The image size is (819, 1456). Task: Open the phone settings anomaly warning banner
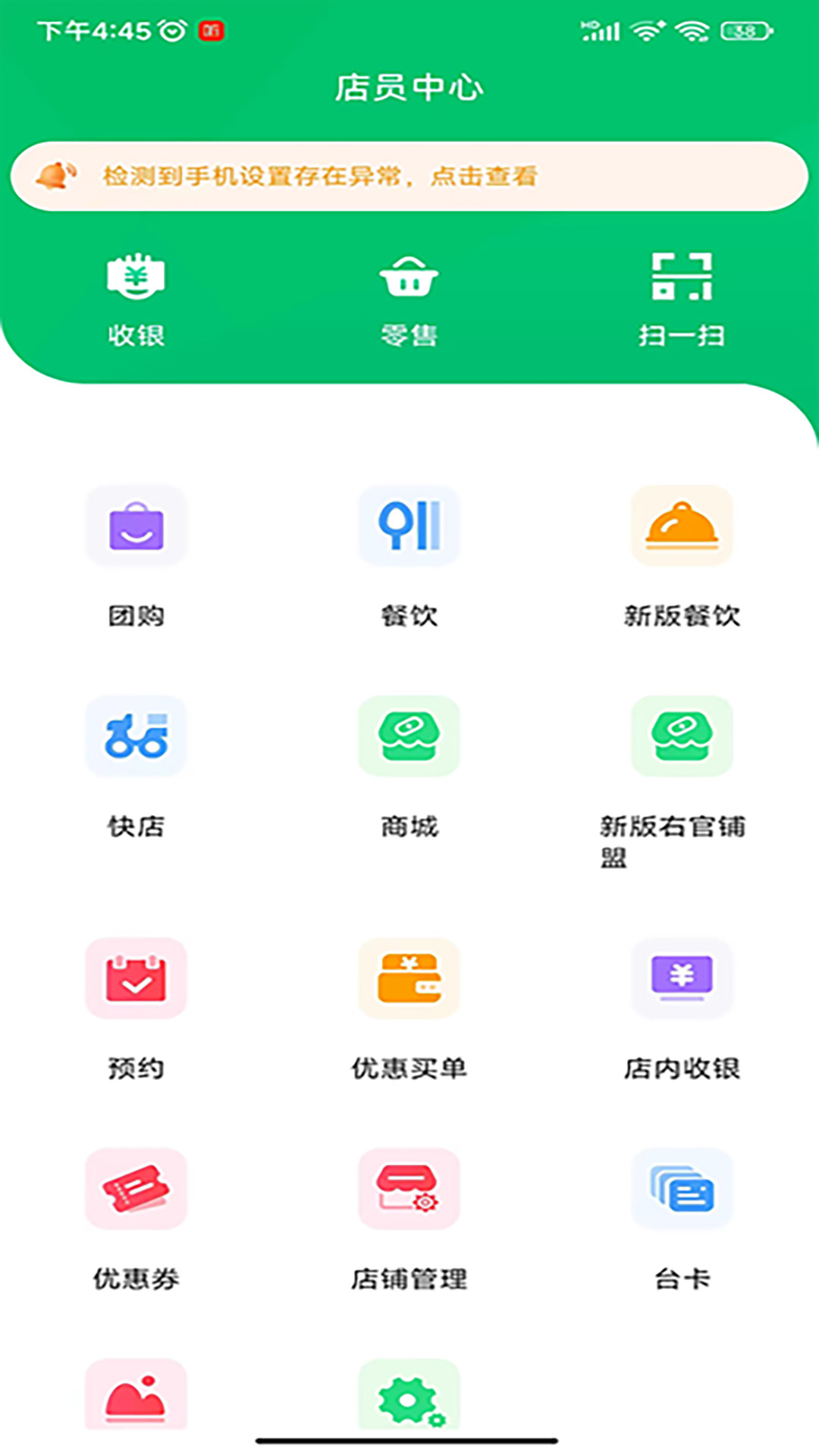(409, 176)
